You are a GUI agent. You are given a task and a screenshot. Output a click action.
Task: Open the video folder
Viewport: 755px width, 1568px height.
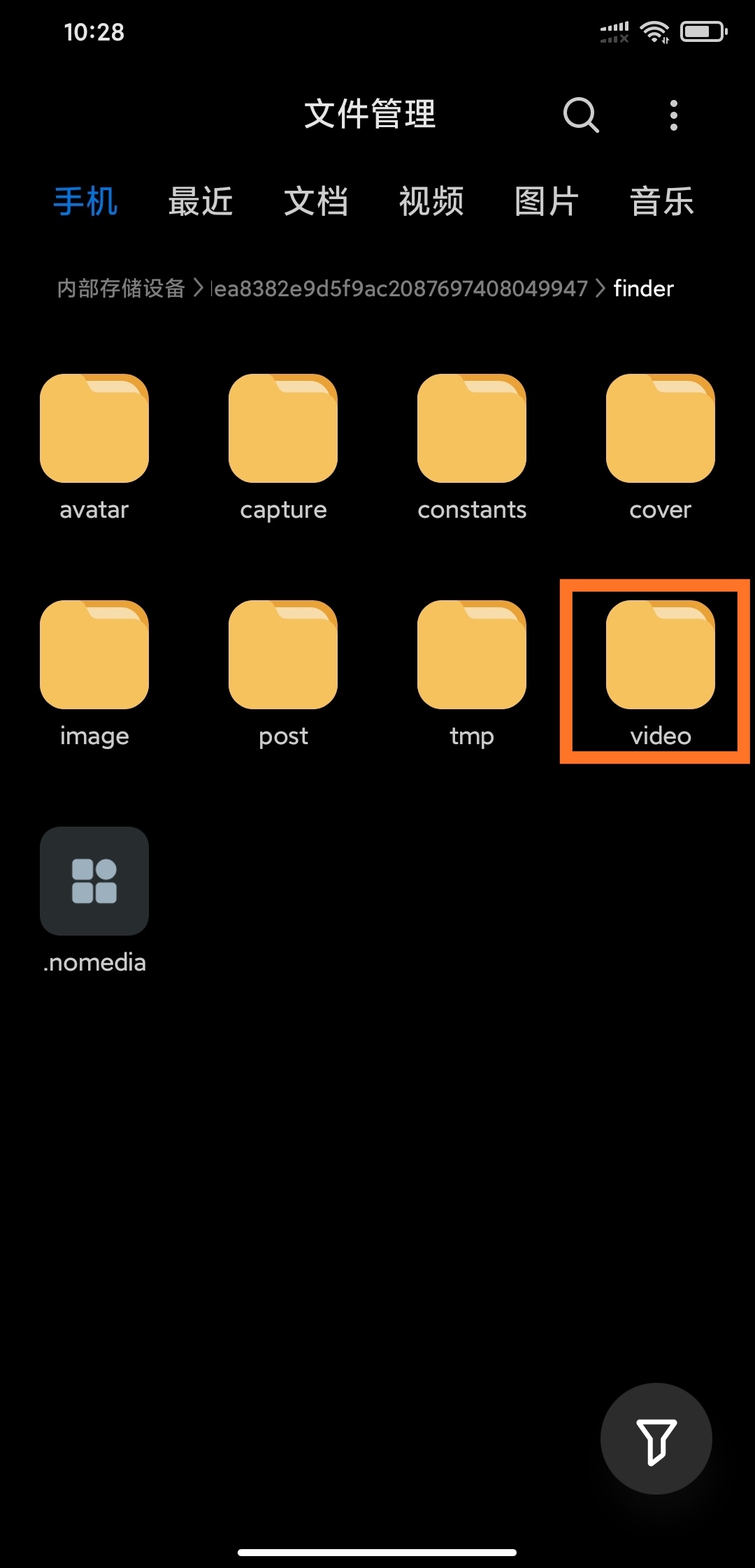pos(661,655)
